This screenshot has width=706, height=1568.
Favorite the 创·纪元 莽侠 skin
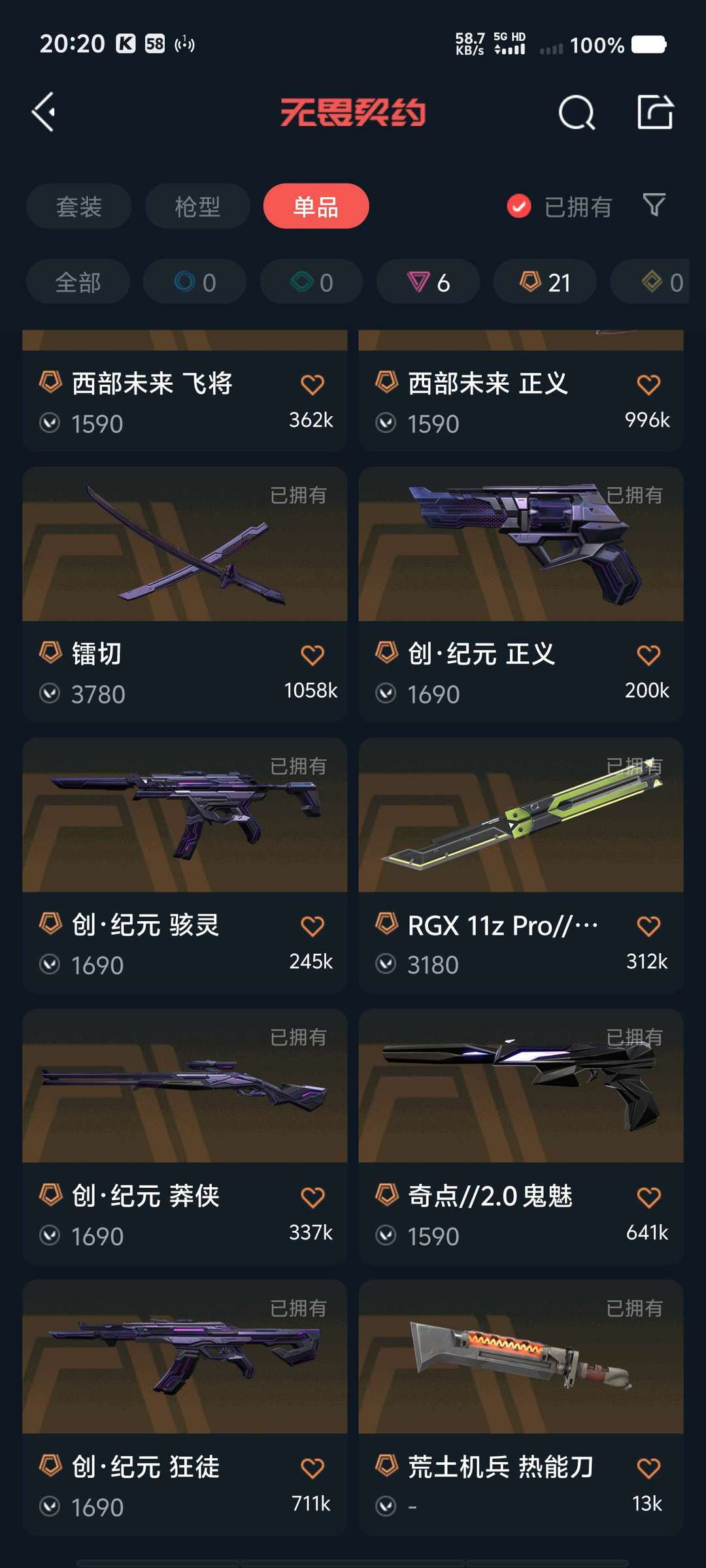[312, 1197]
